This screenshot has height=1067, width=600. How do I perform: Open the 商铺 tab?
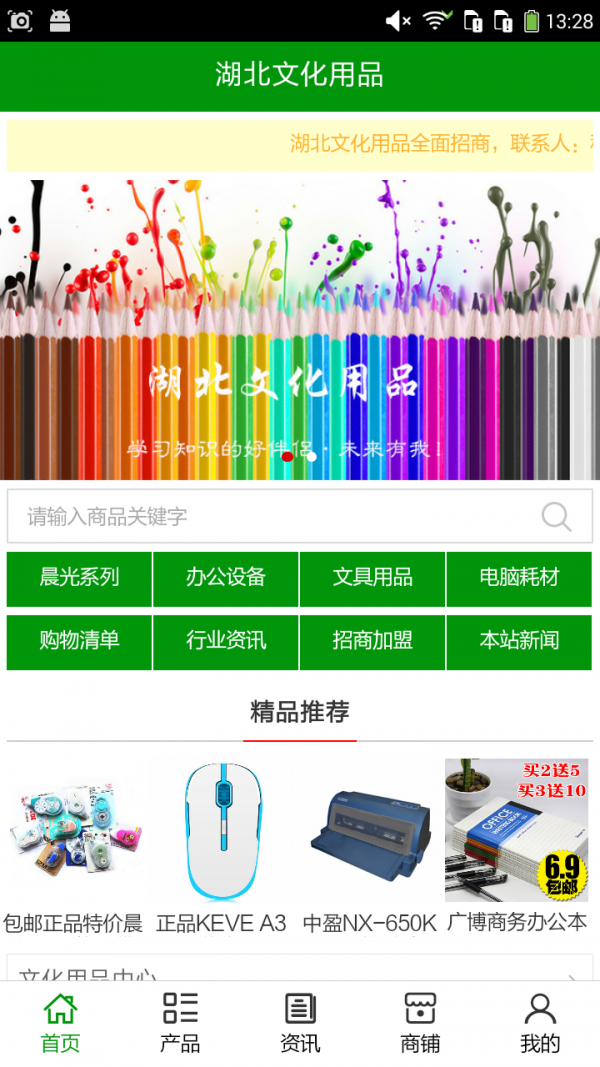tap(420, 1023)
